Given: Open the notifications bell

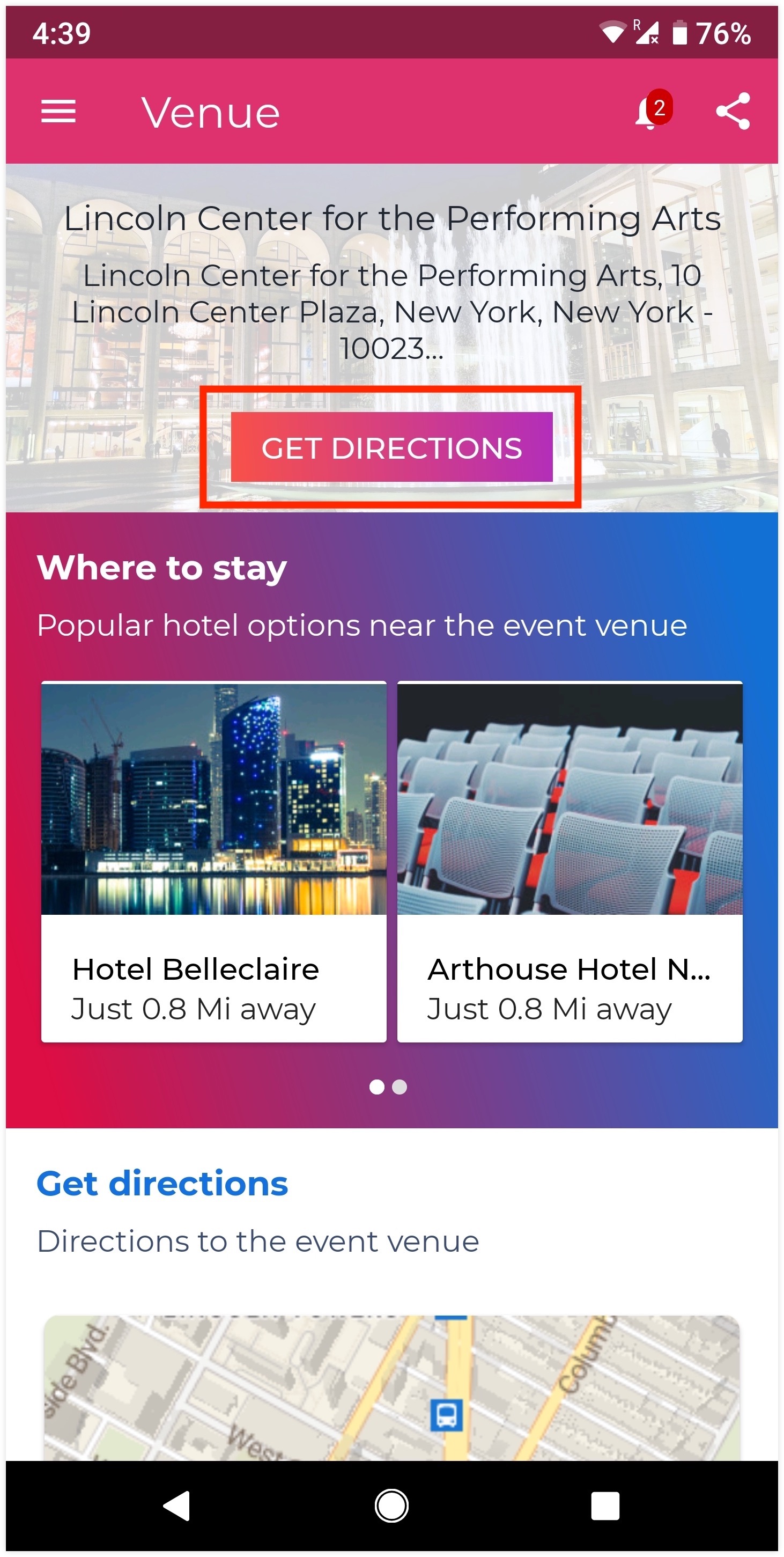Looking at the screenshot, I should tap(649, 112).
